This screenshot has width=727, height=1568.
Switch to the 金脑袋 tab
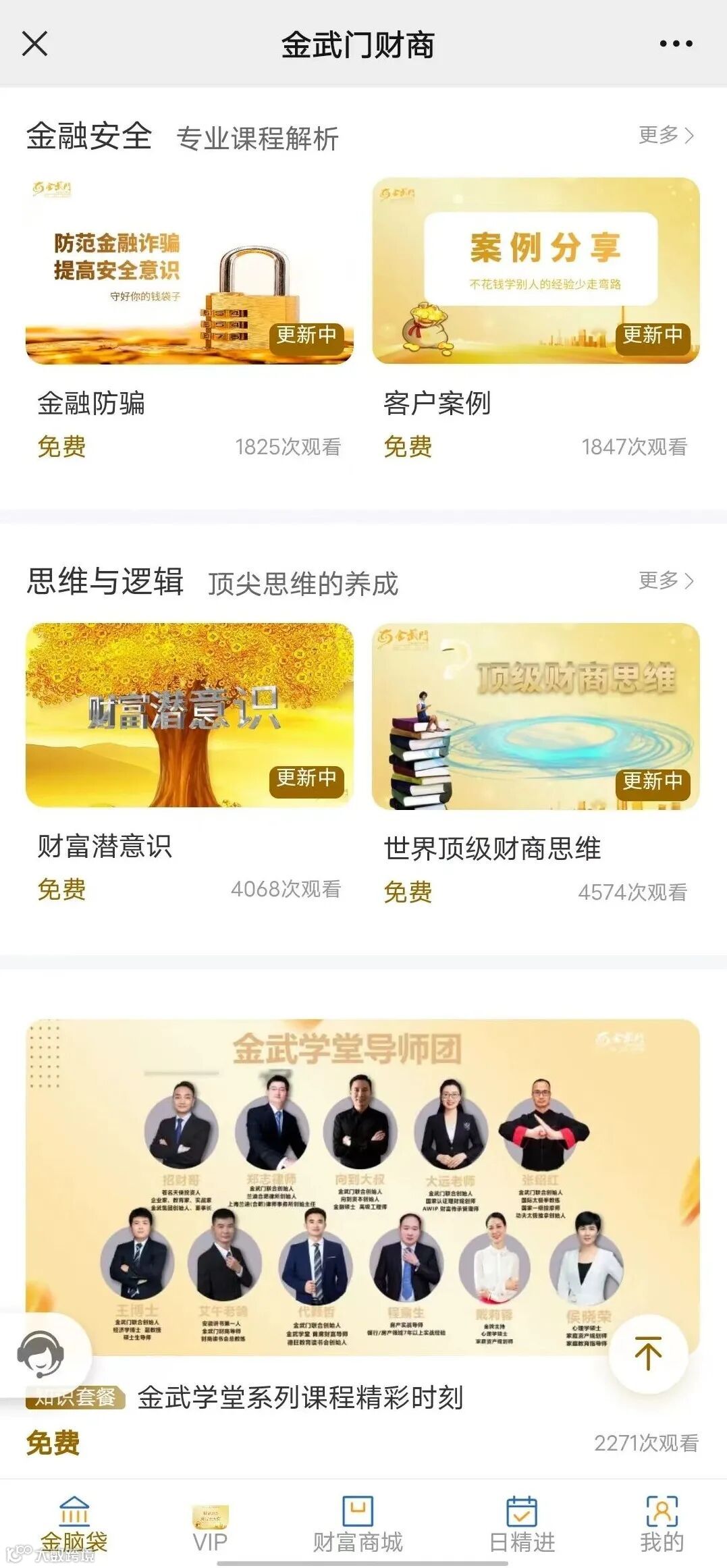(x=74, y=1525)
